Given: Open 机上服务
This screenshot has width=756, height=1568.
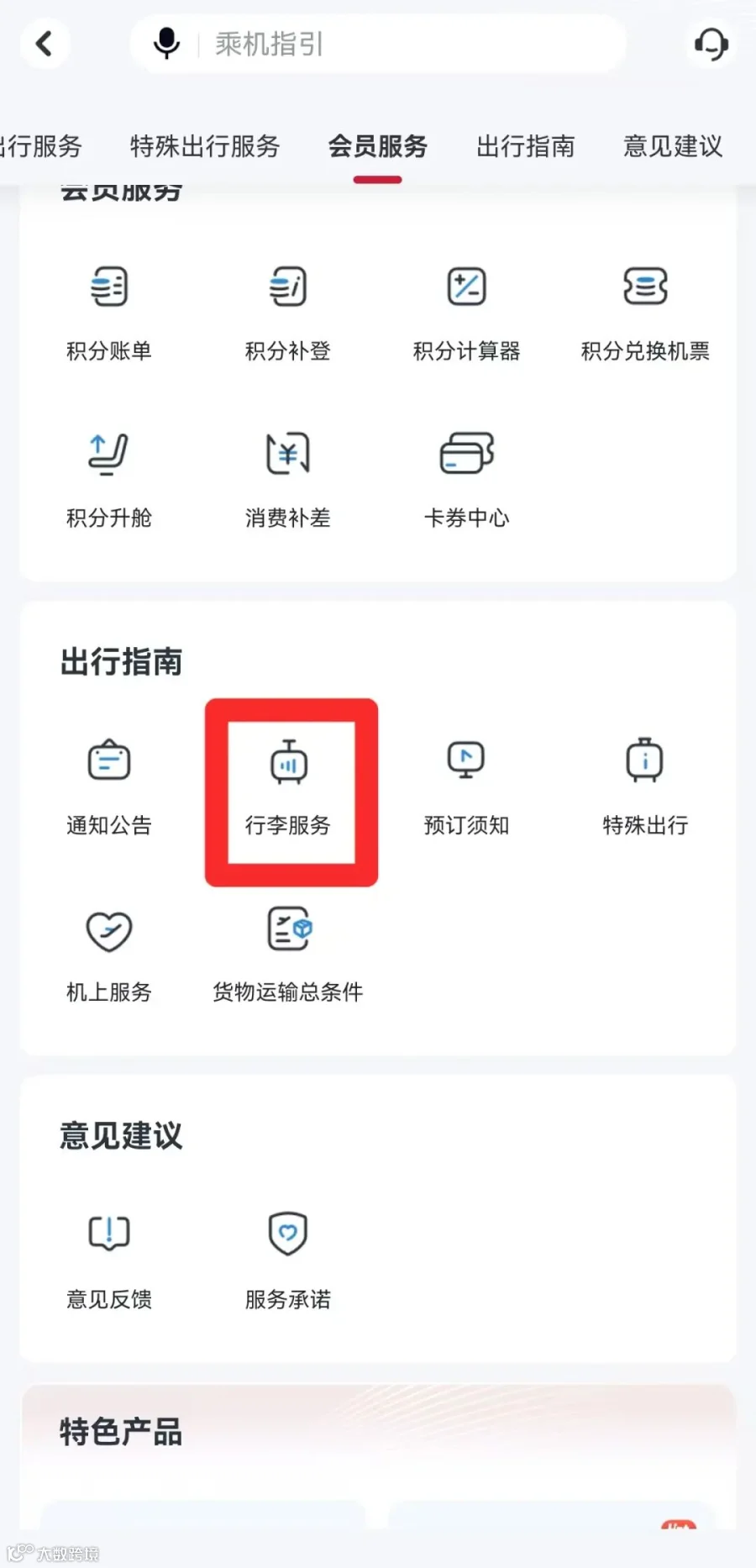Looking at the screenshot, I should 109,955.
